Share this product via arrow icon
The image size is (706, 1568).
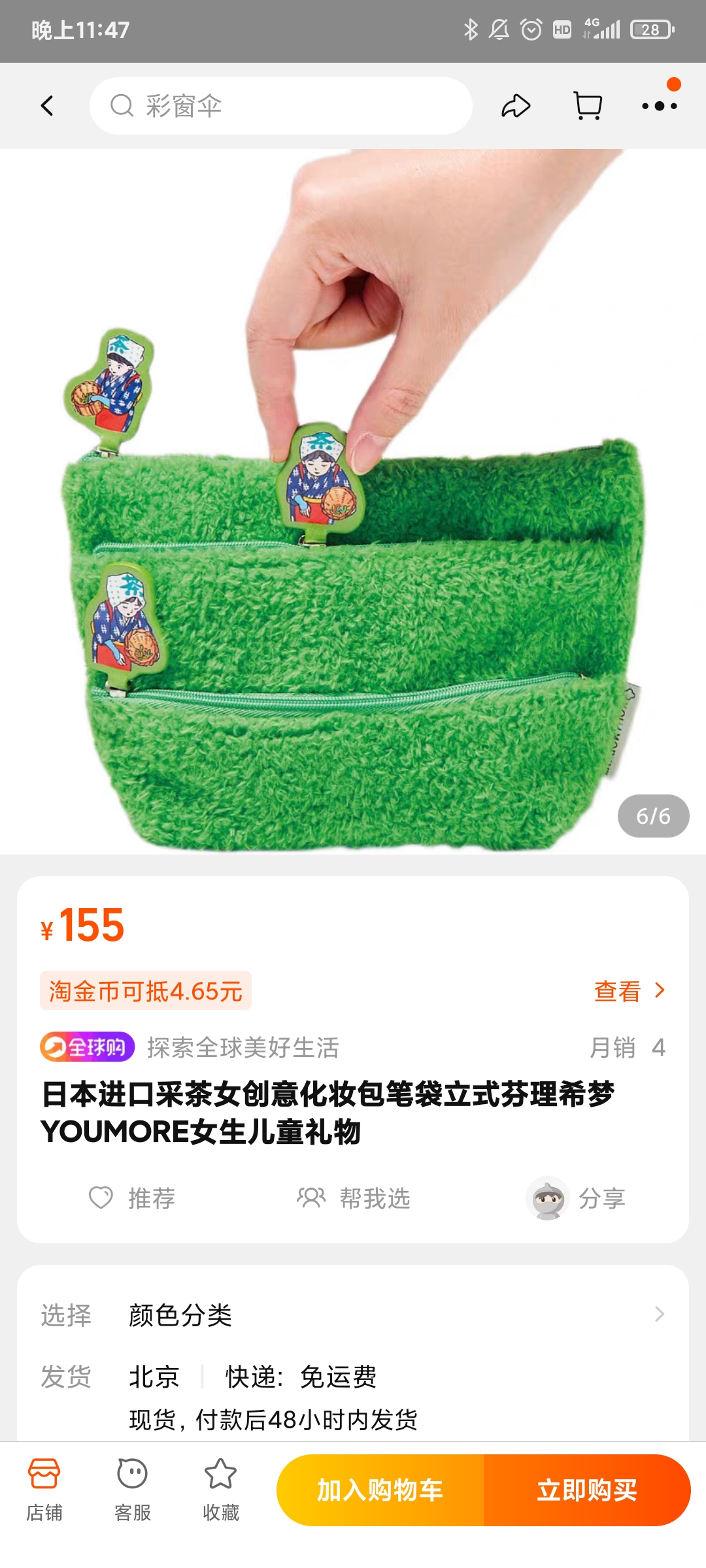point(516,106)
